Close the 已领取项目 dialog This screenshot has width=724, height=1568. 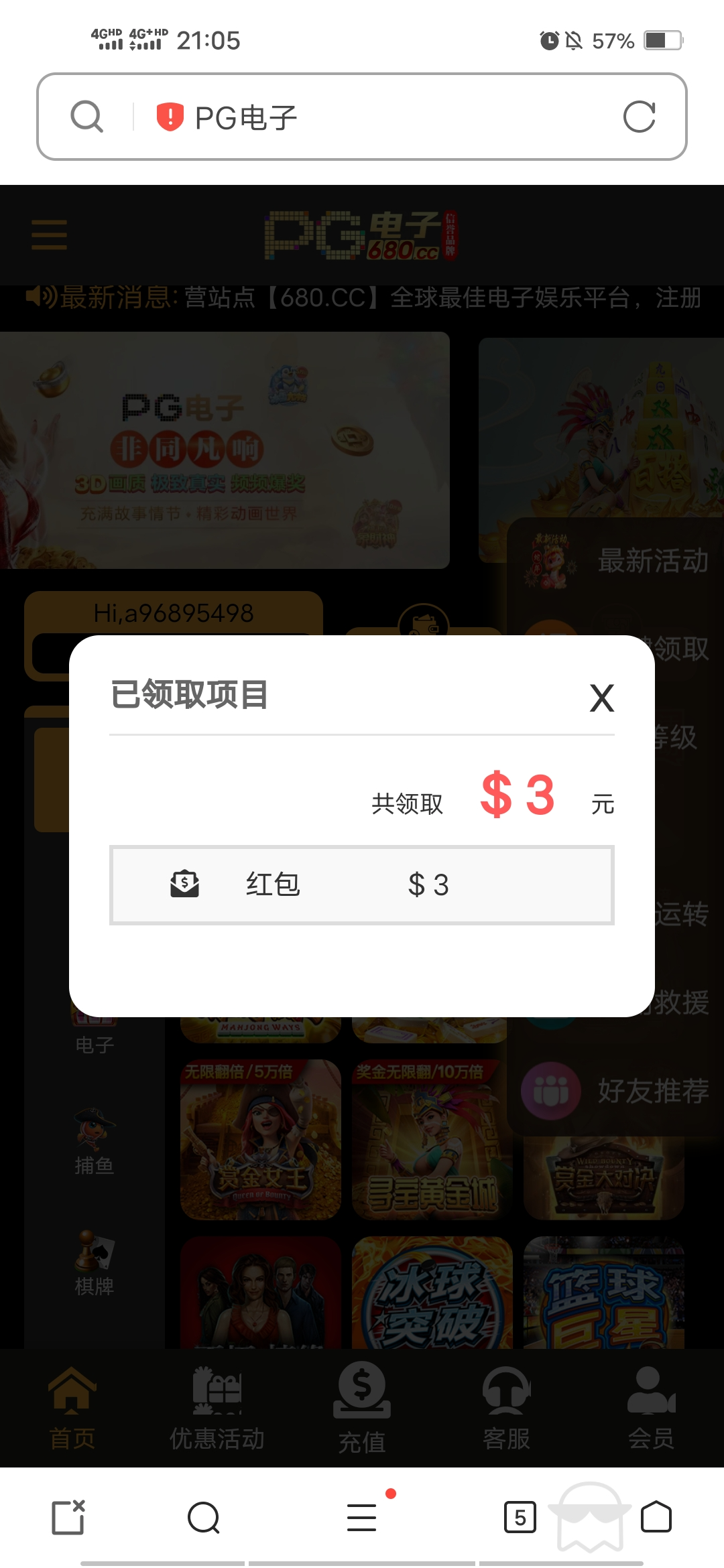[x=601, y=698]
